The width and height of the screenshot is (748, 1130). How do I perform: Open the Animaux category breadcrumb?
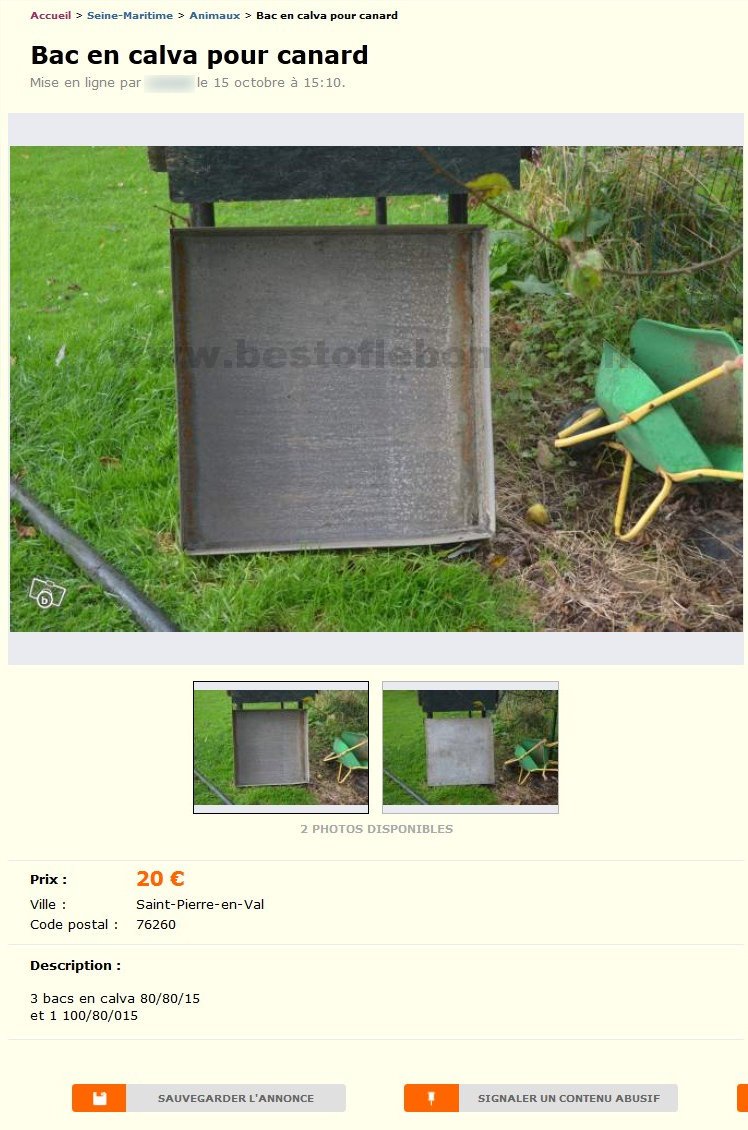(214, 15)
